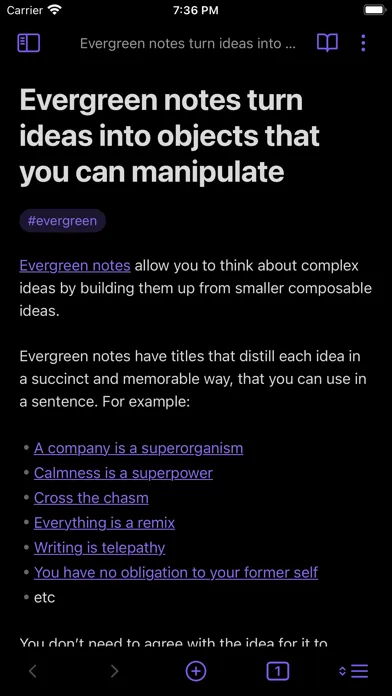Open Everything is a remix
The image size is (392, 696).
pyautogui.click(x=104, y=523)
